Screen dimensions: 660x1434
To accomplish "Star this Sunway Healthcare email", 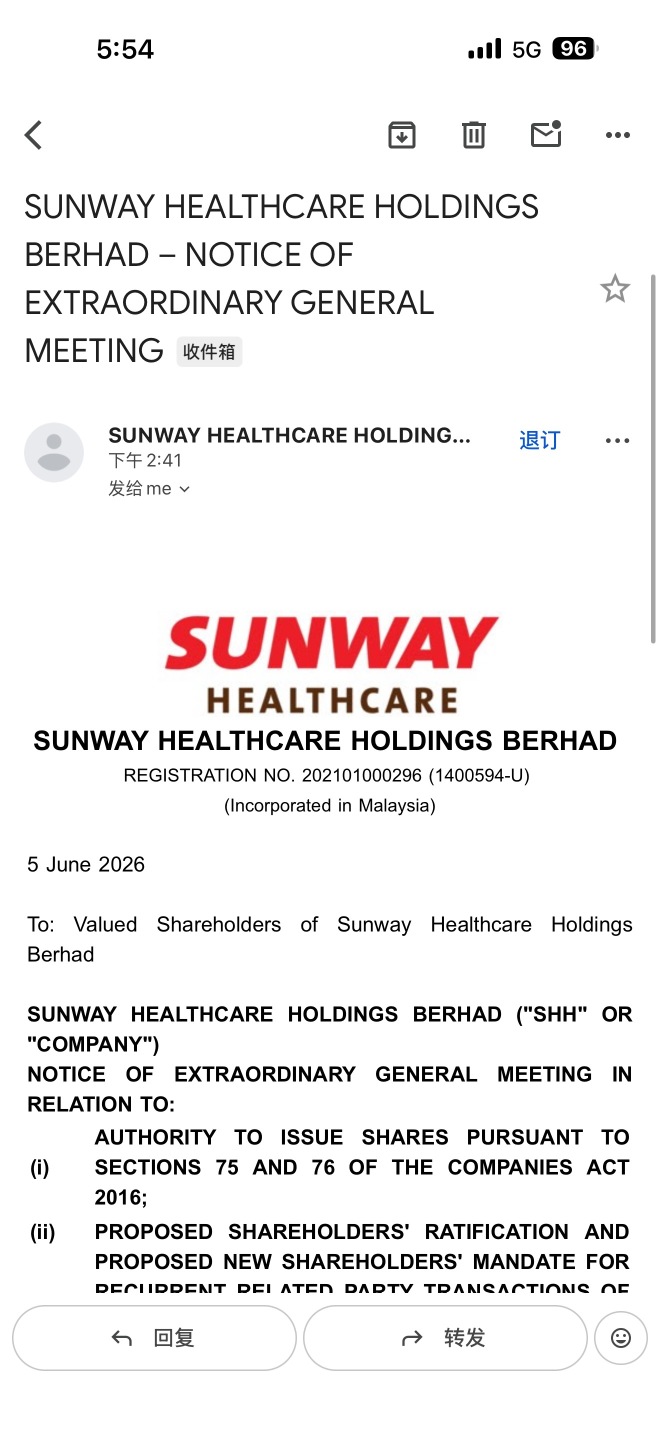I will (615, 289).
